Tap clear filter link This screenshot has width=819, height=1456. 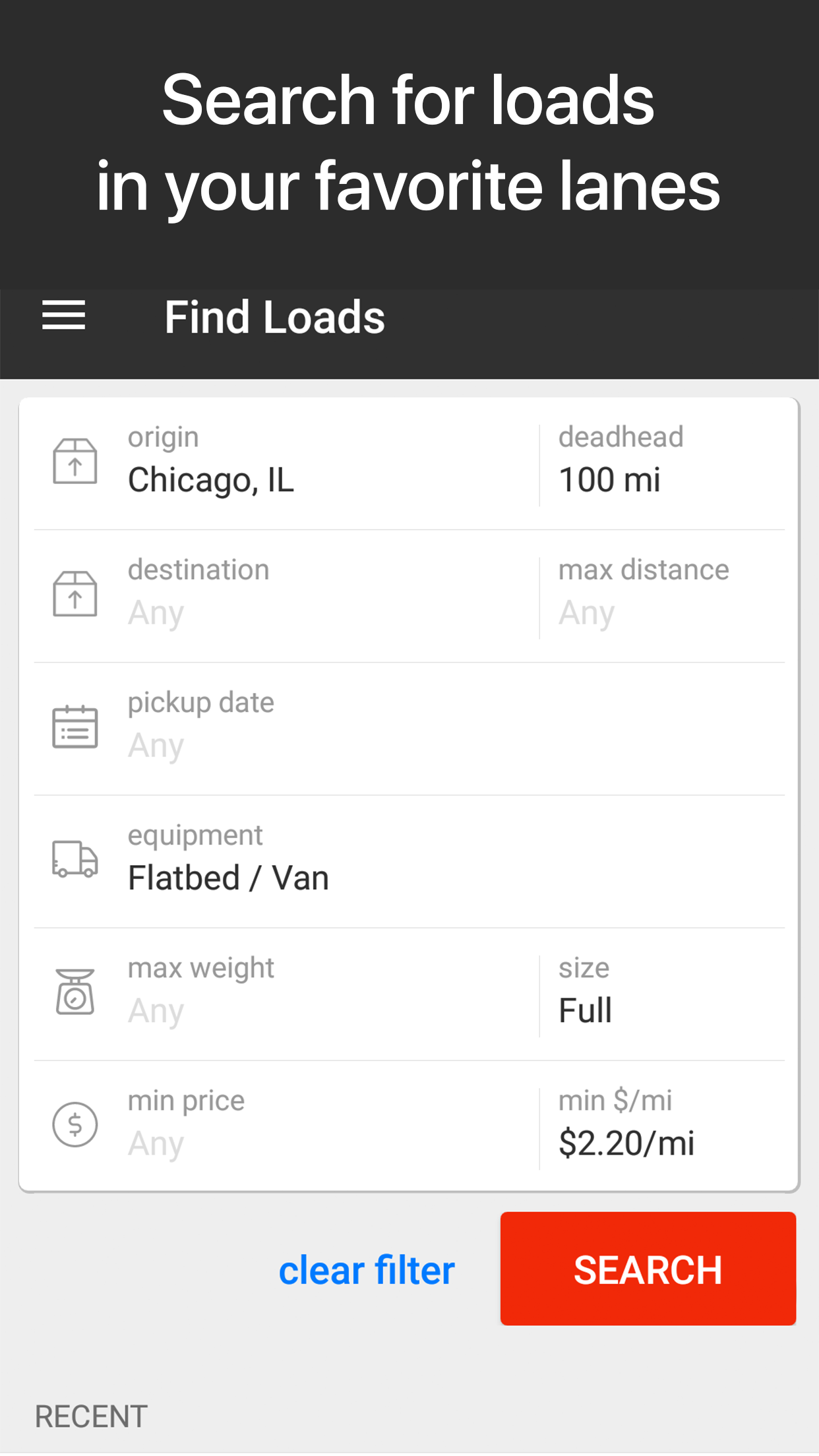[367, 1270]
